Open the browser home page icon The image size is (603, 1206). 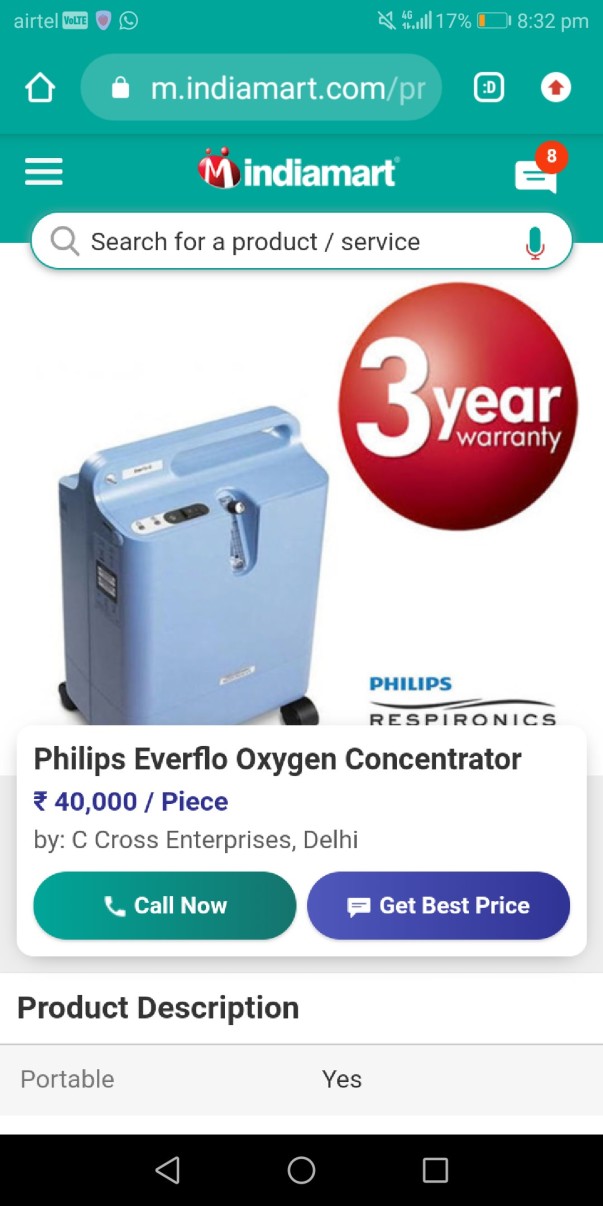[x=40, y=88]
